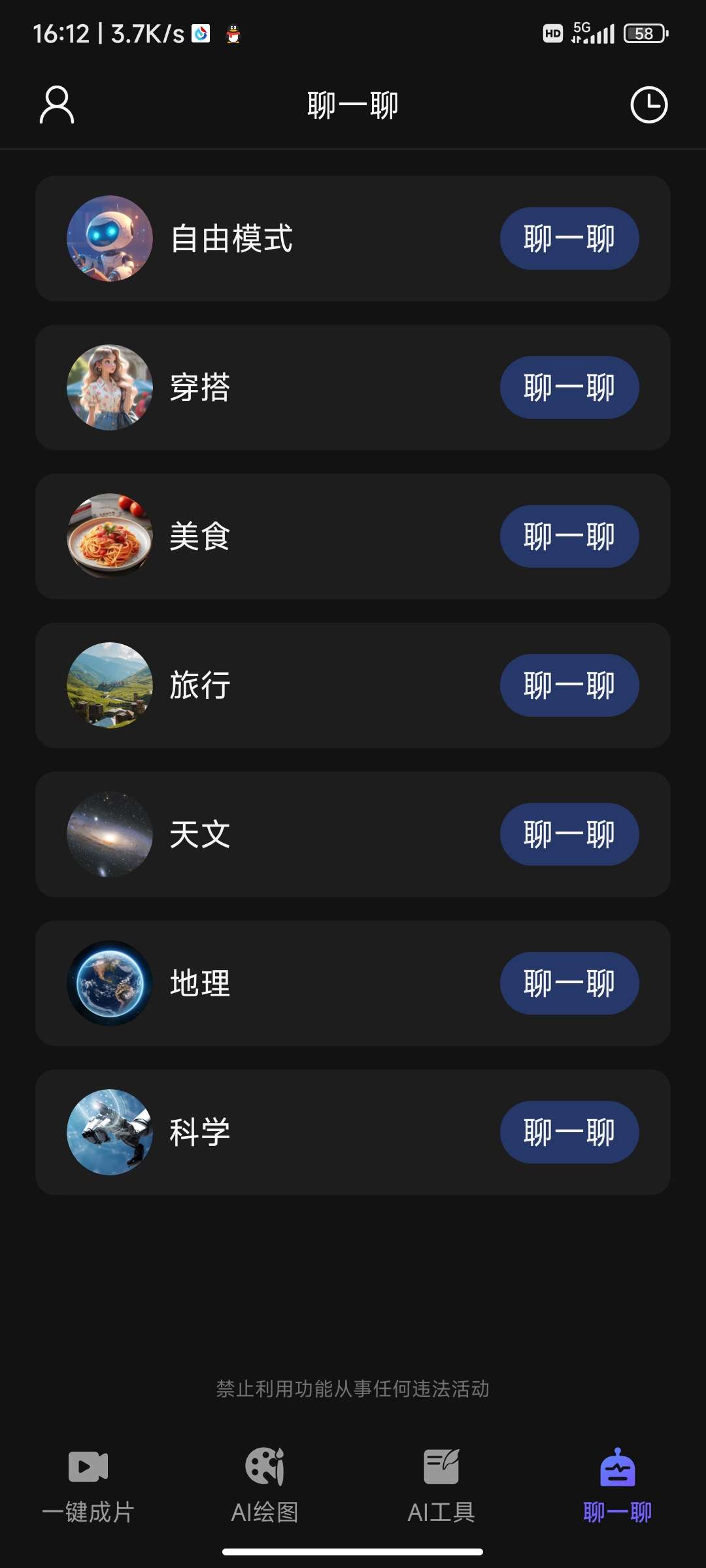Open the user profile icon
The height and width of the screenshot is (1568, 706).
click(57, 105)
